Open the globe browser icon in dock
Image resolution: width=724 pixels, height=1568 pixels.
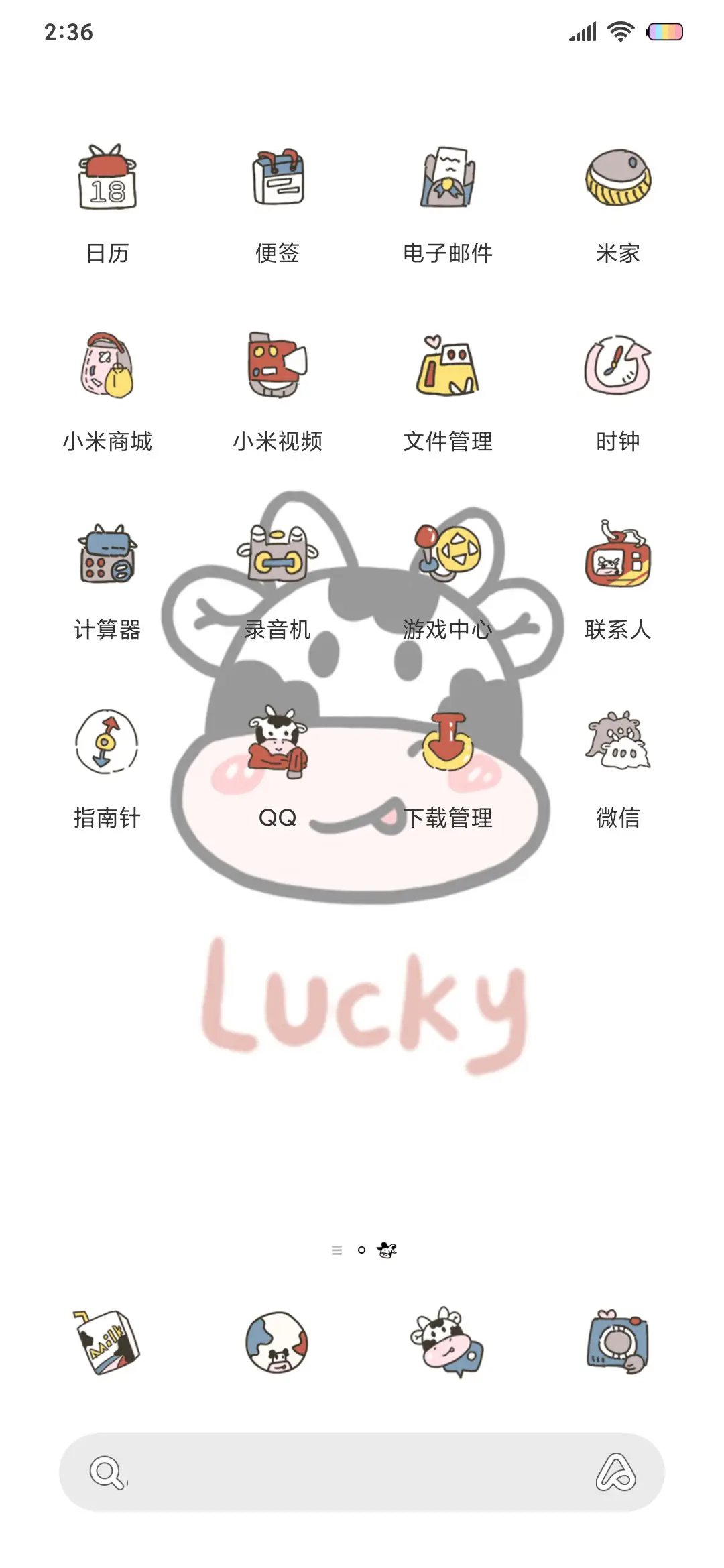[277, 1342]
